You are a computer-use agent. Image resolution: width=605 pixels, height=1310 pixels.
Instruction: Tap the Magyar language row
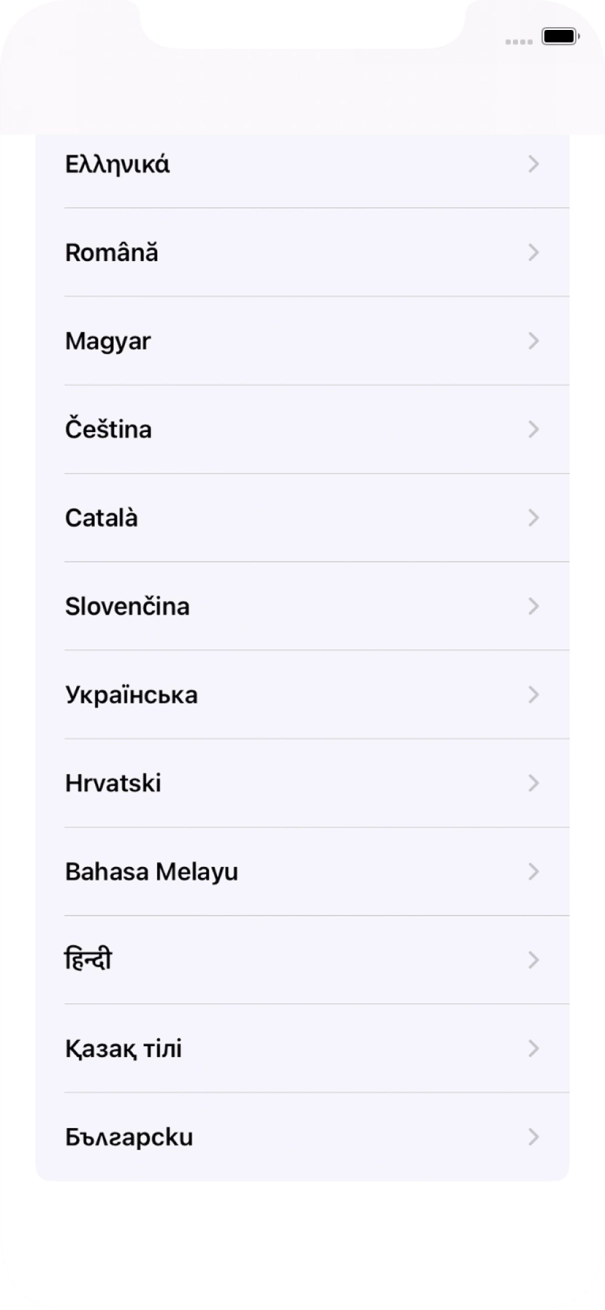point(300,341)
